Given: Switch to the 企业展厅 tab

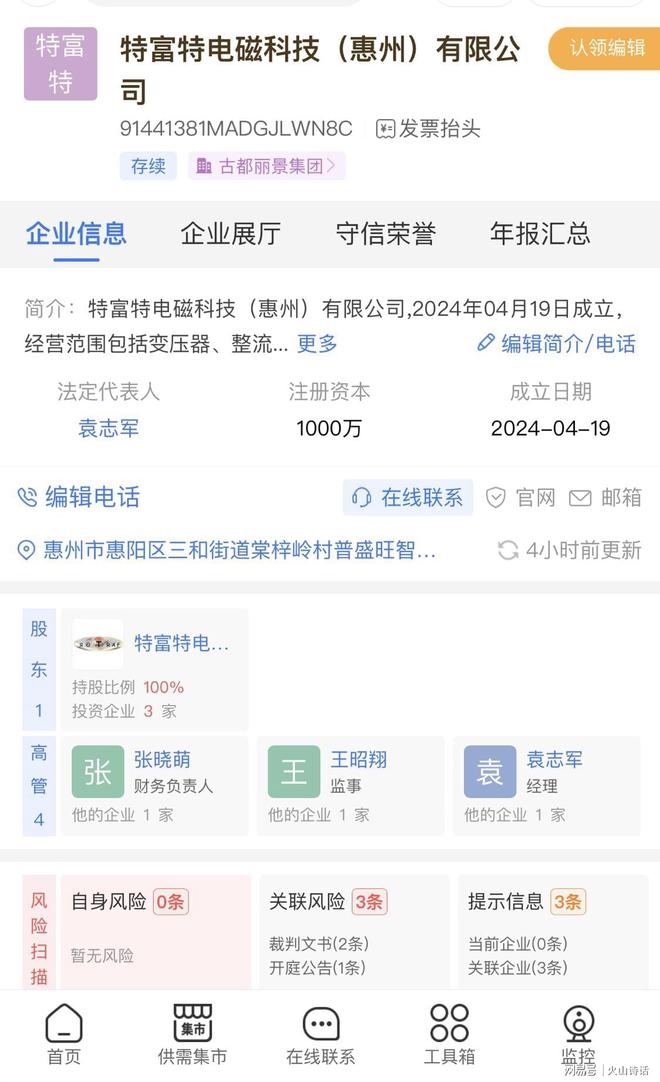Looking at the screenshot, I should (x=231, y=234).
